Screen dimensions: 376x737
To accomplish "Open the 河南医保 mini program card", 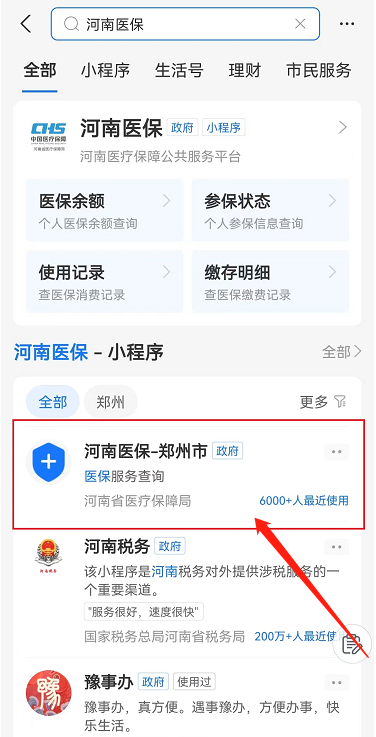I will [188, 134].
